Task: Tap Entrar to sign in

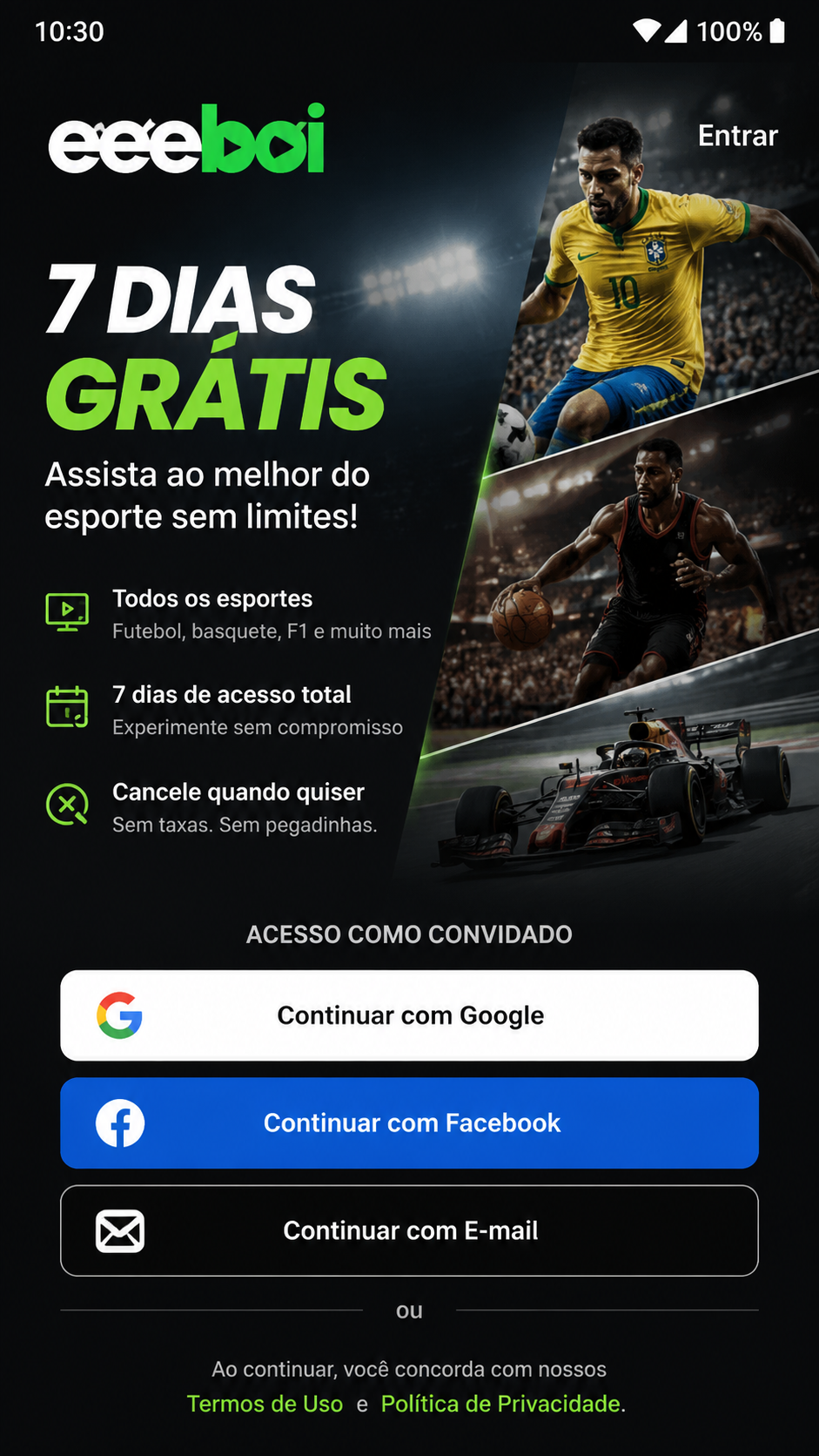Action: click(x=737, y=136)
